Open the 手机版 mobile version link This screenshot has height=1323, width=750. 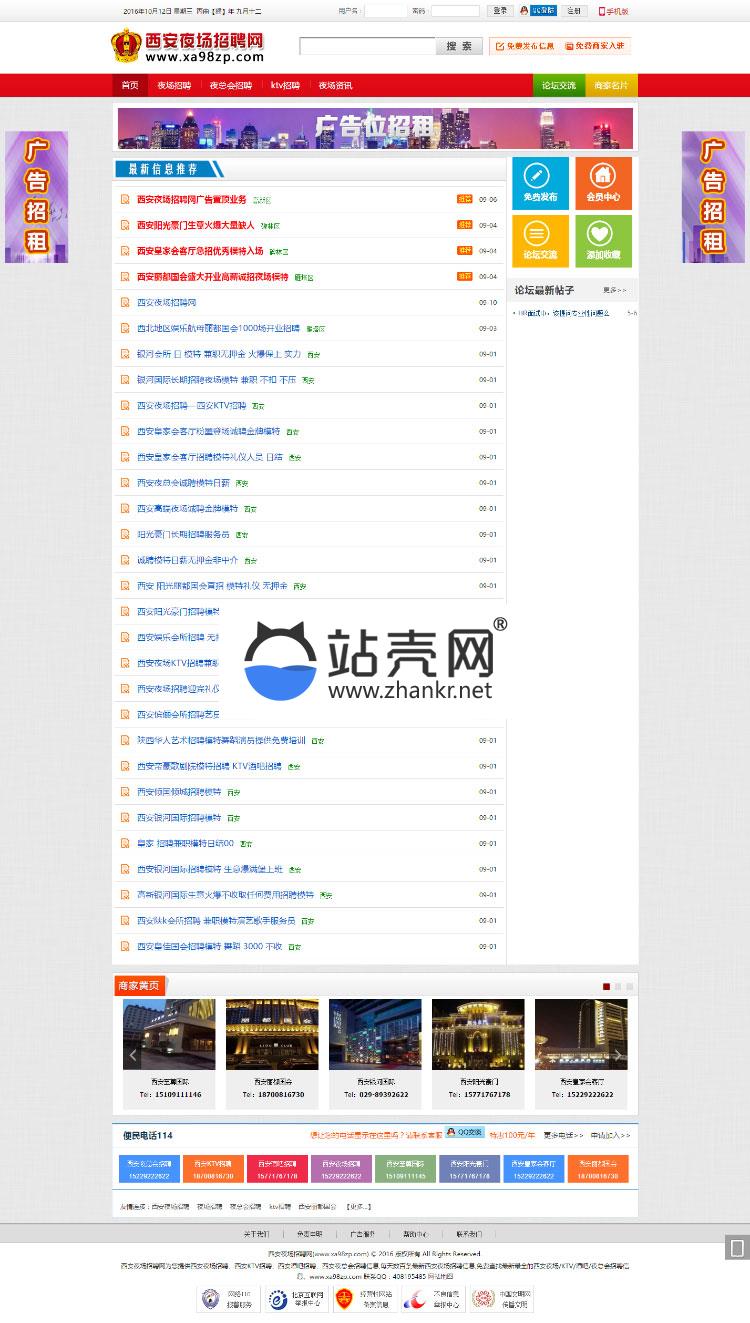coord(614,11)
